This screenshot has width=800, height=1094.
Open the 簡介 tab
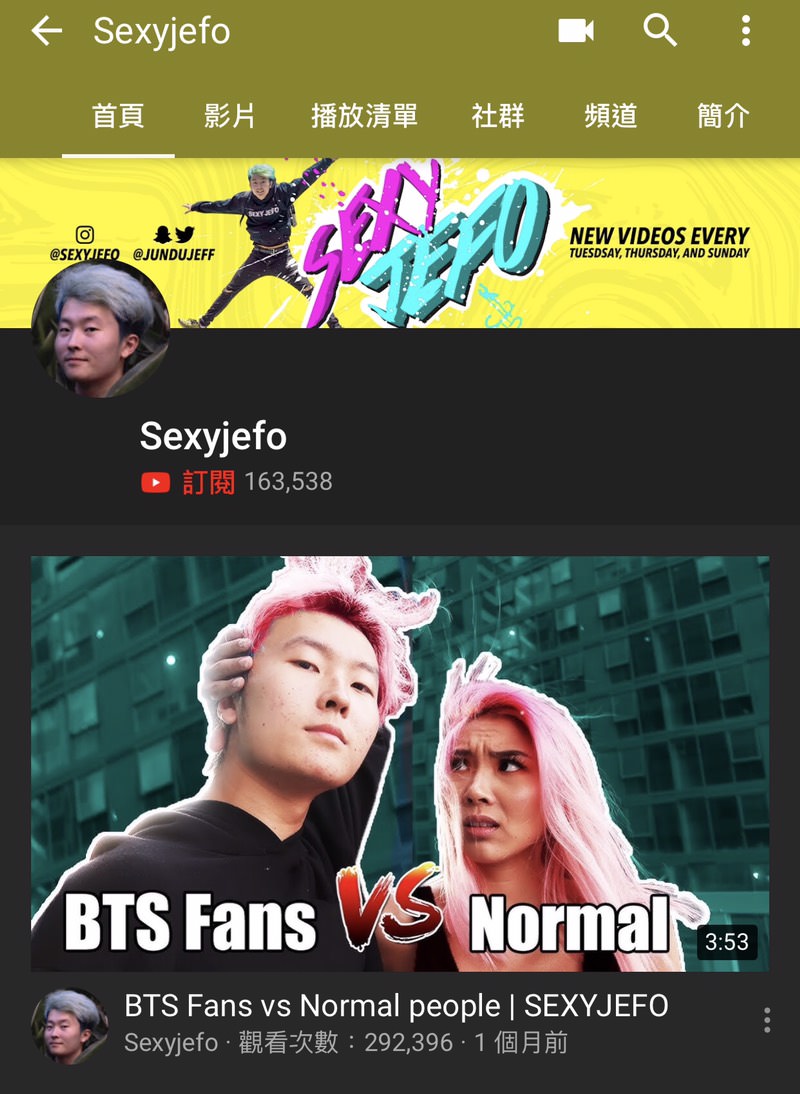722,116
